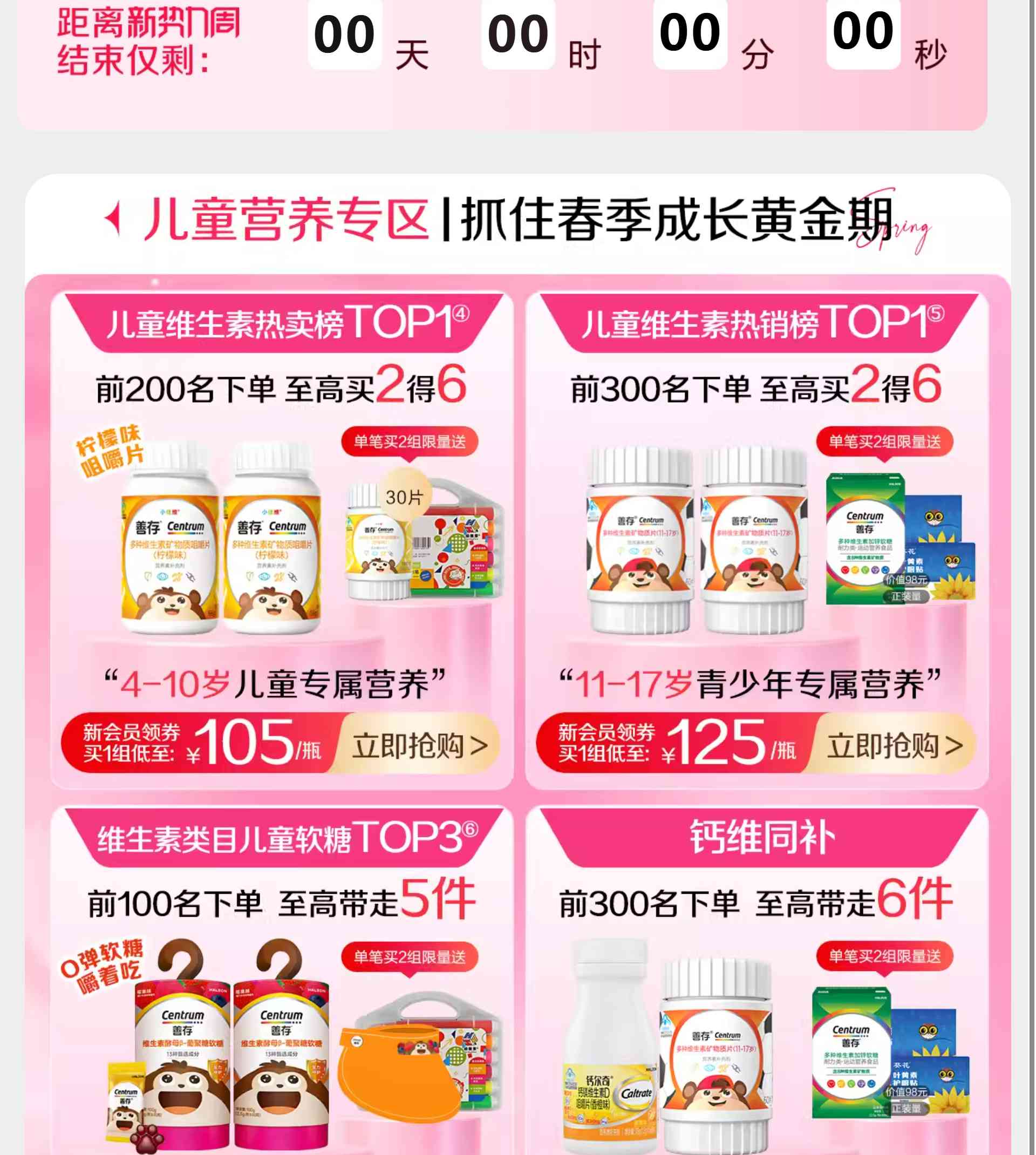This screenshot has height=1155, width=1036.
Task: Open the 钙维同补 calcium and vitamin card
Action: (x=757, y=1024)
